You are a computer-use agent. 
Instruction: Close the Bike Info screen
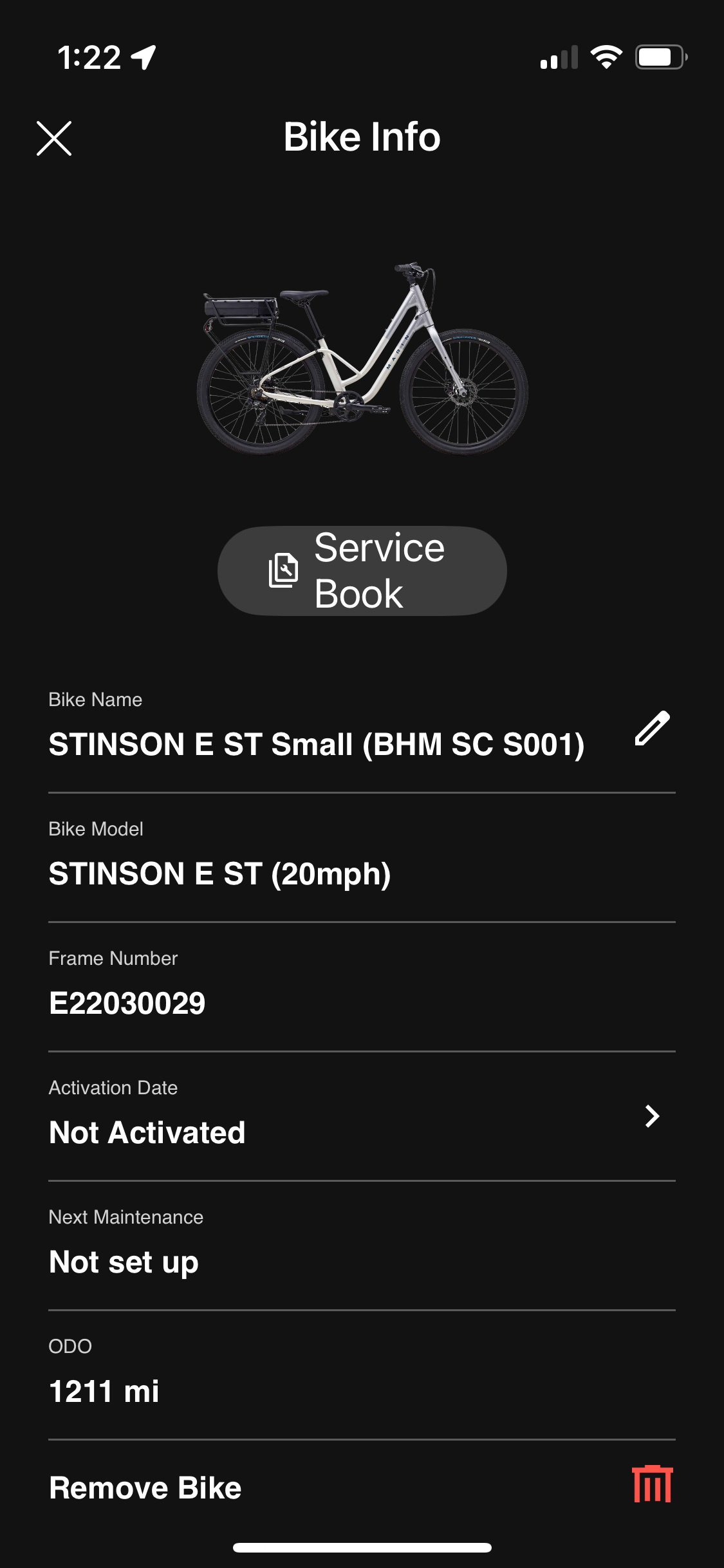coord(54,138)
